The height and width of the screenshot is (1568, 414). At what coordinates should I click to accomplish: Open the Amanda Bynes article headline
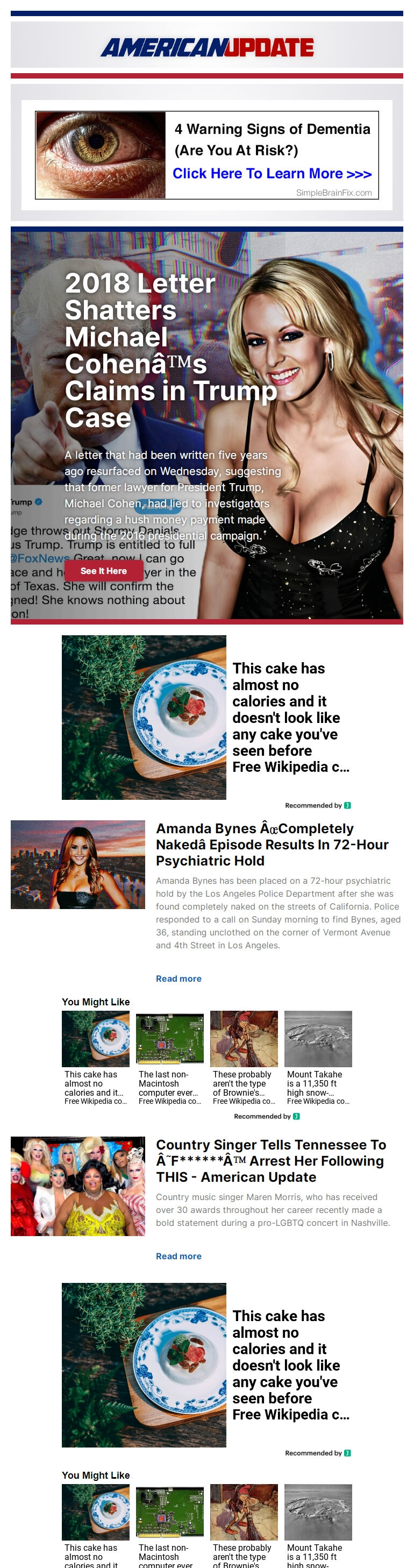(272, 845)
